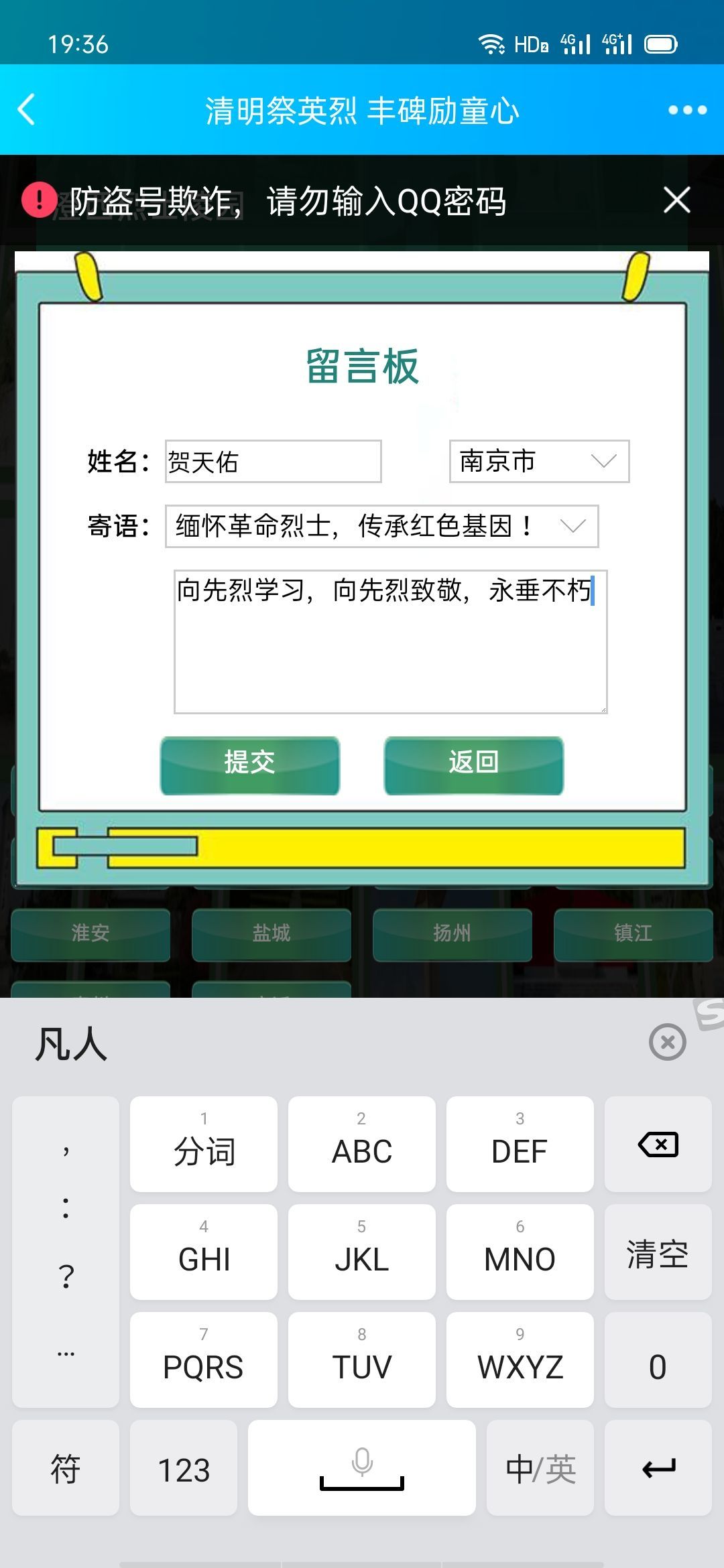724x1568 pixels.
Task: Open the 符 symbols panel
Action: [66, 1468]
